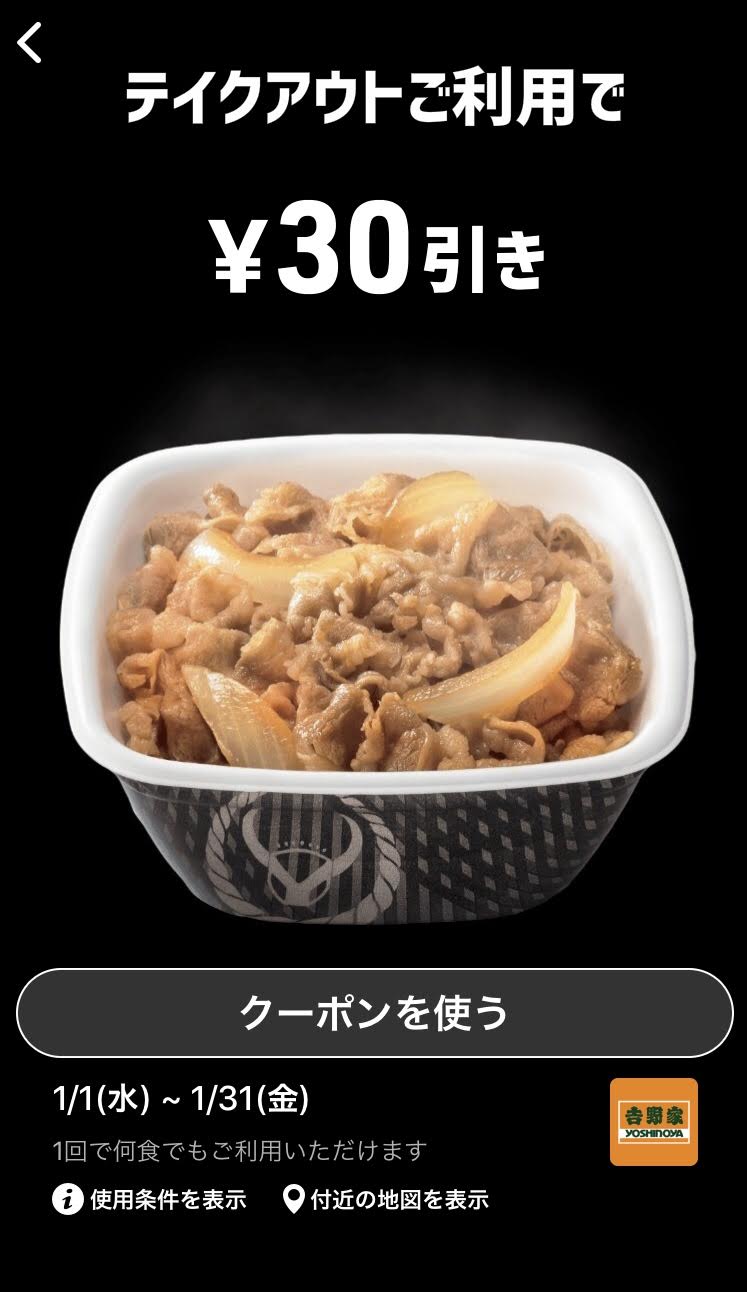Open 使用条件を表示 usage conditions
This screenshot has height=1292, width=747.
tap(149, 1199)
